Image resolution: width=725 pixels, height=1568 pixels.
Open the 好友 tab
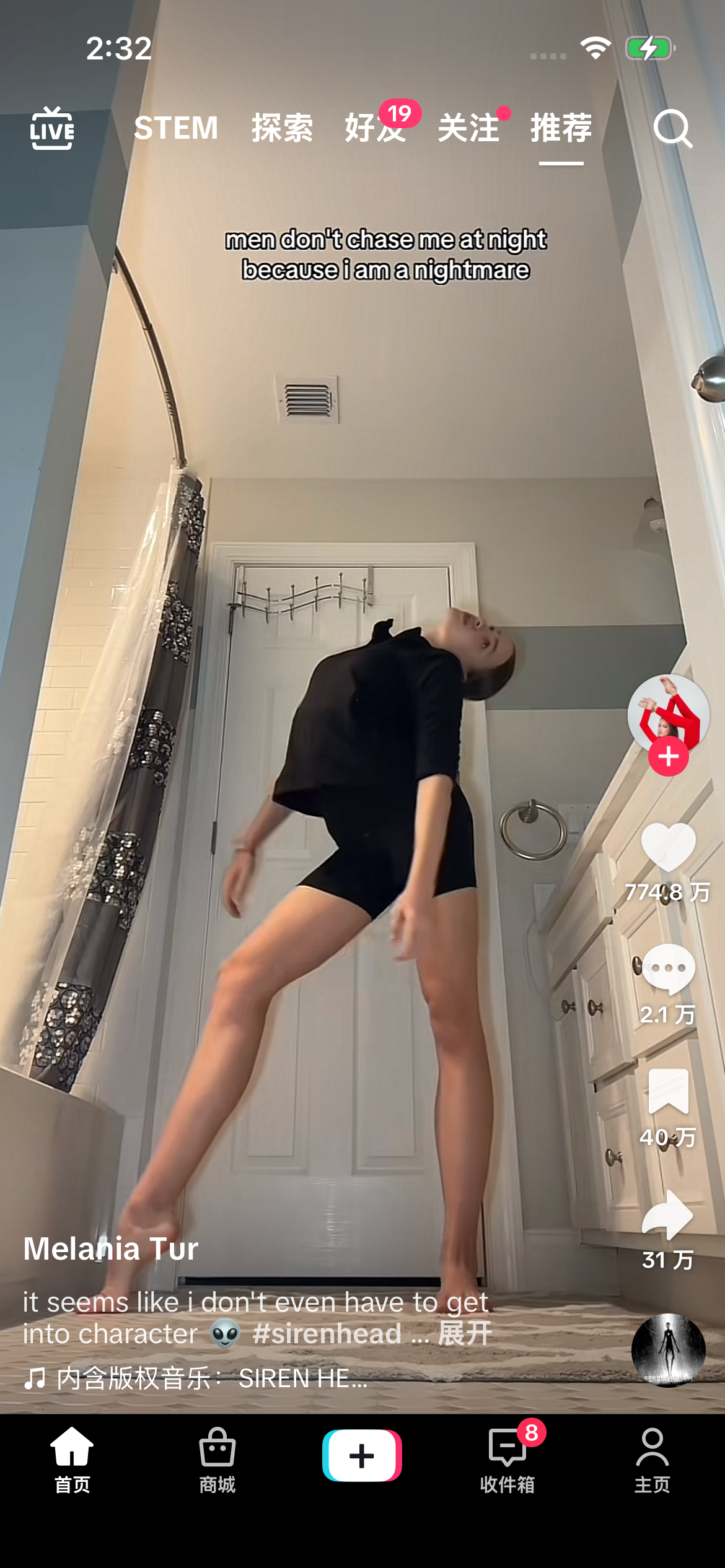click(374, 128)
